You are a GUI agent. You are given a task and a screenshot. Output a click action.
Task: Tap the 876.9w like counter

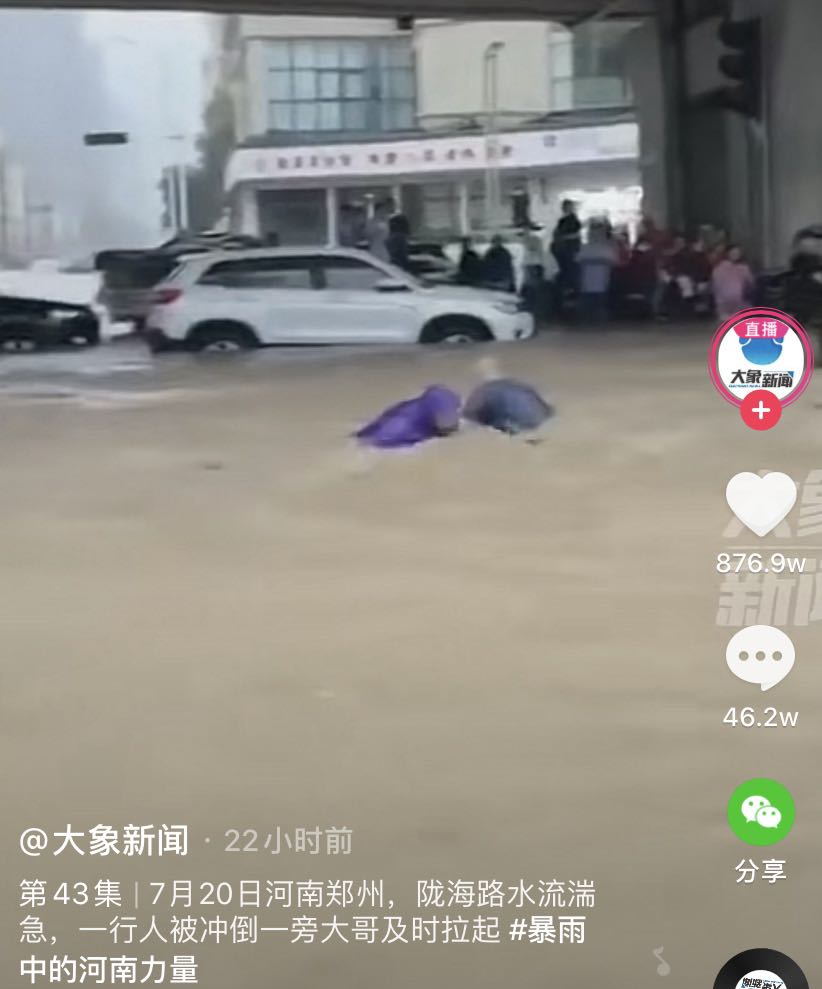point(759,562)
